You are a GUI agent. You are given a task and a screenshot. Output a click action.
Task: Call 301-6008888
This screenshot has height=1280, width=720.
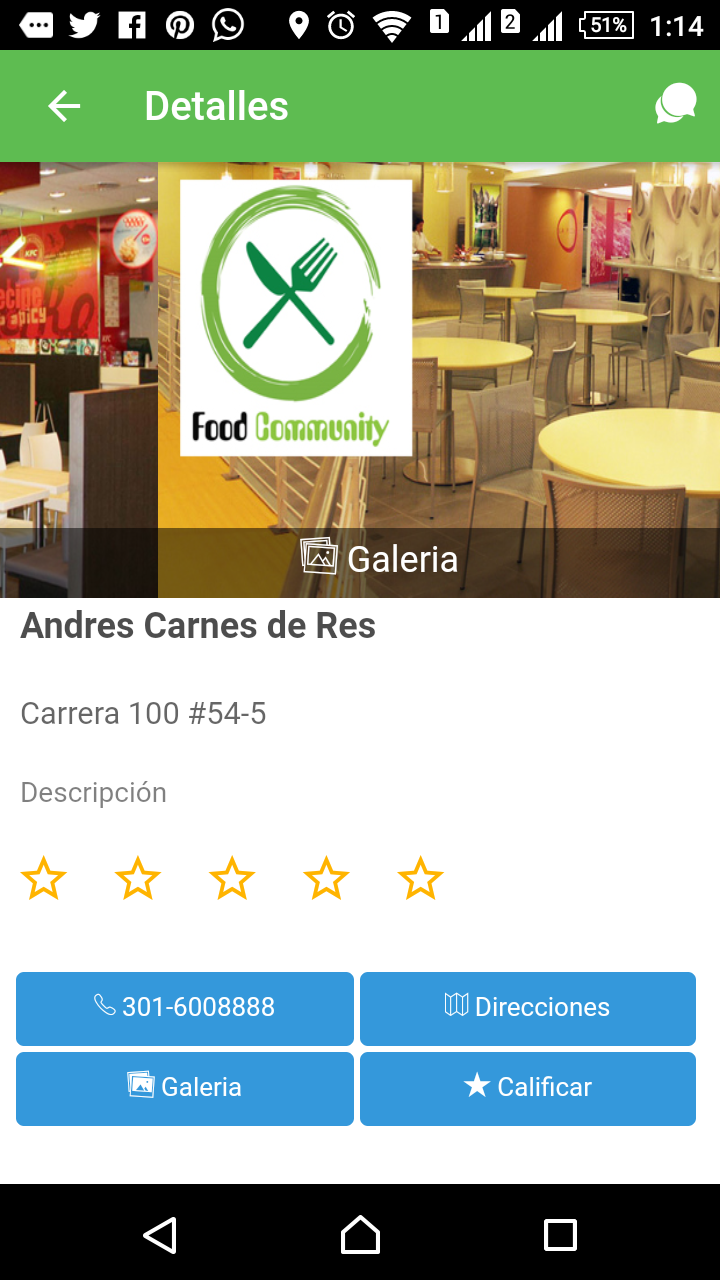[185, 1008]
